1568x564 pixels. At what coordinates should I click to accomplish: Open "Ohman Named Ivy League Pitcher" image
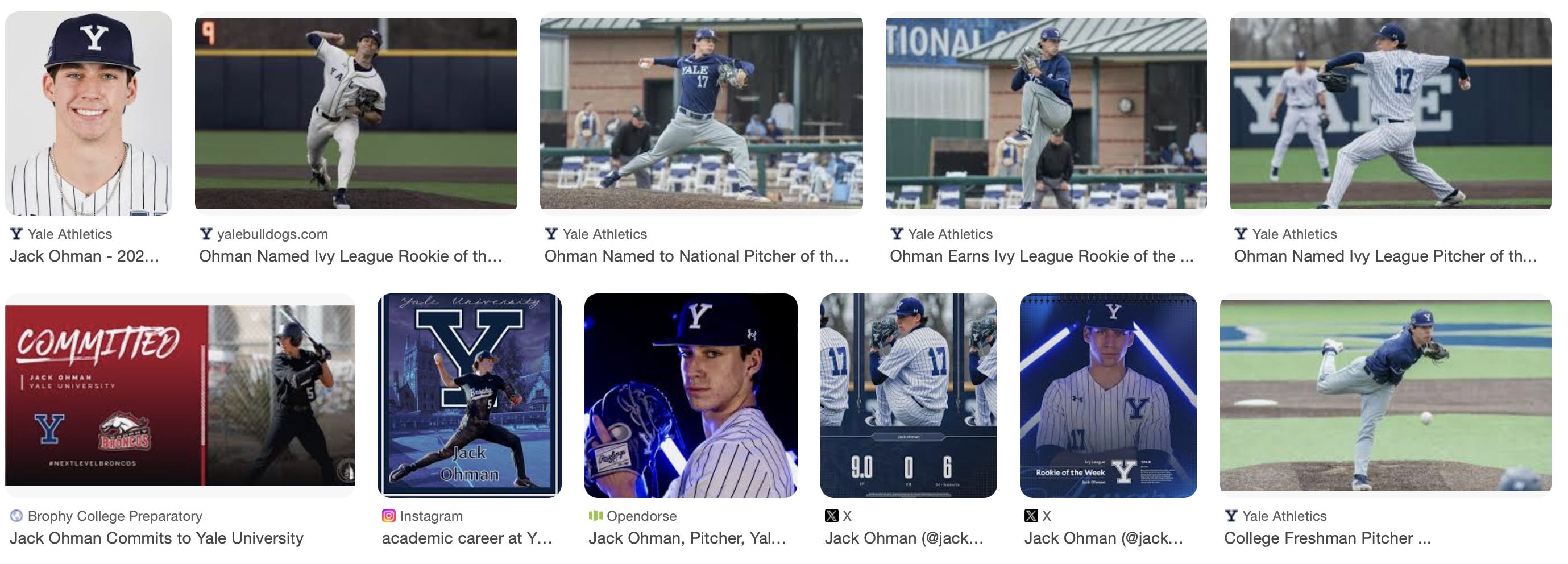(1389, 114)
